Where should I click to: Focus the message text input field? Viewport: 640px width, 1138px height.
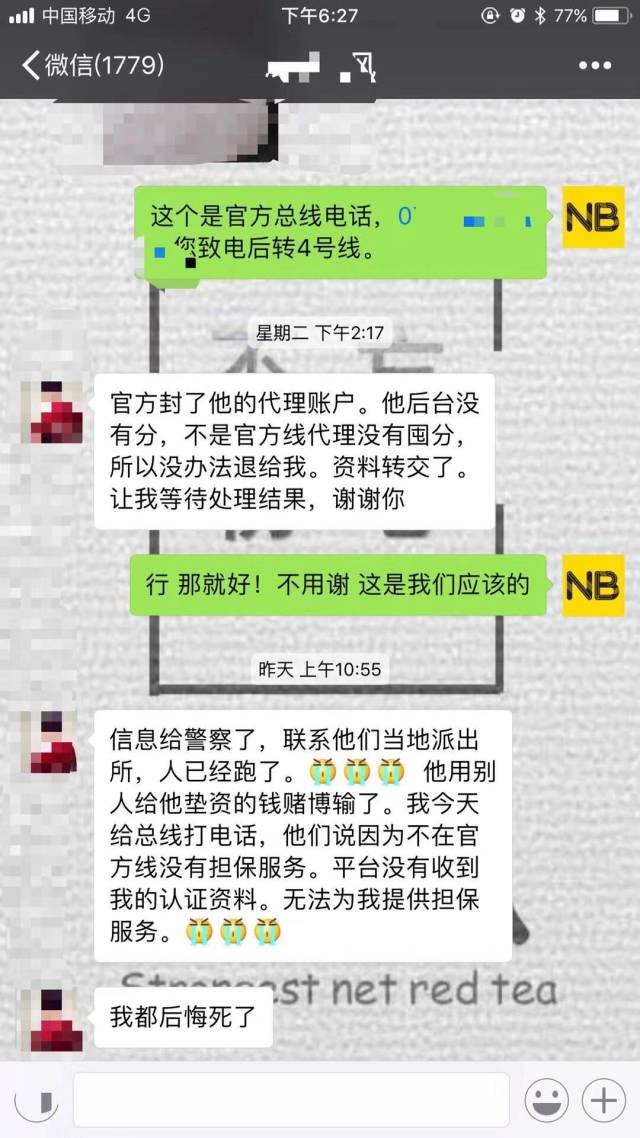click(291, 1100)
